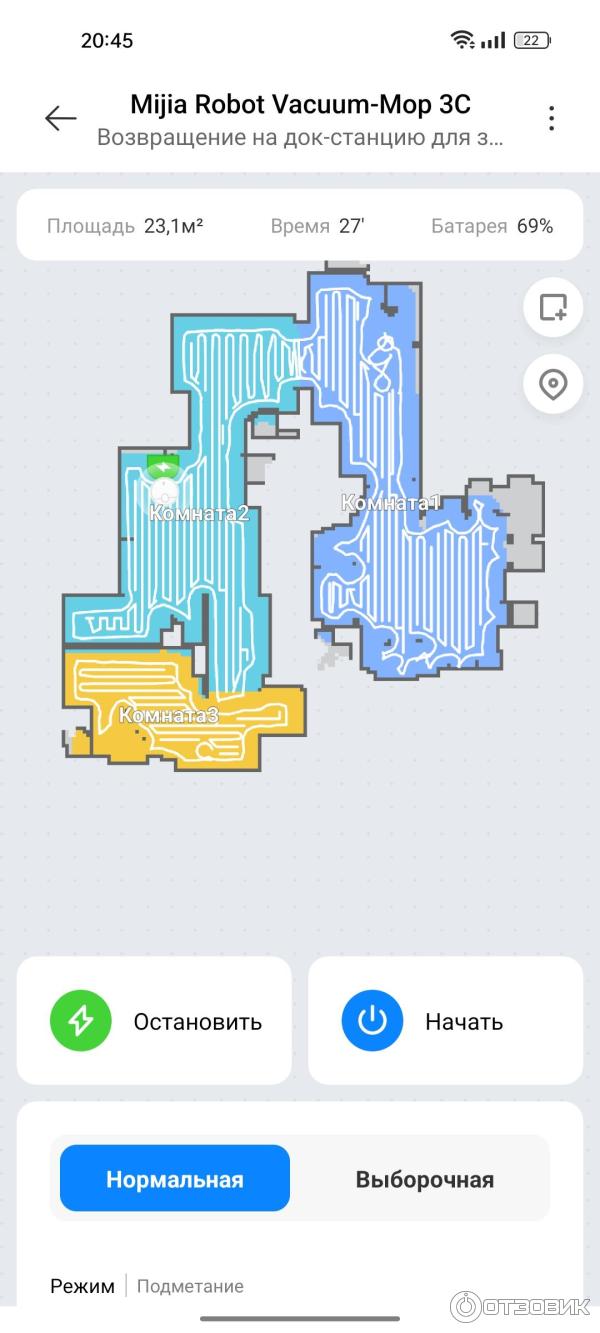Screen dimensions: 600x1333
Task: Switch to the Выборочная tab
Action: click(x=424, y=1179)
